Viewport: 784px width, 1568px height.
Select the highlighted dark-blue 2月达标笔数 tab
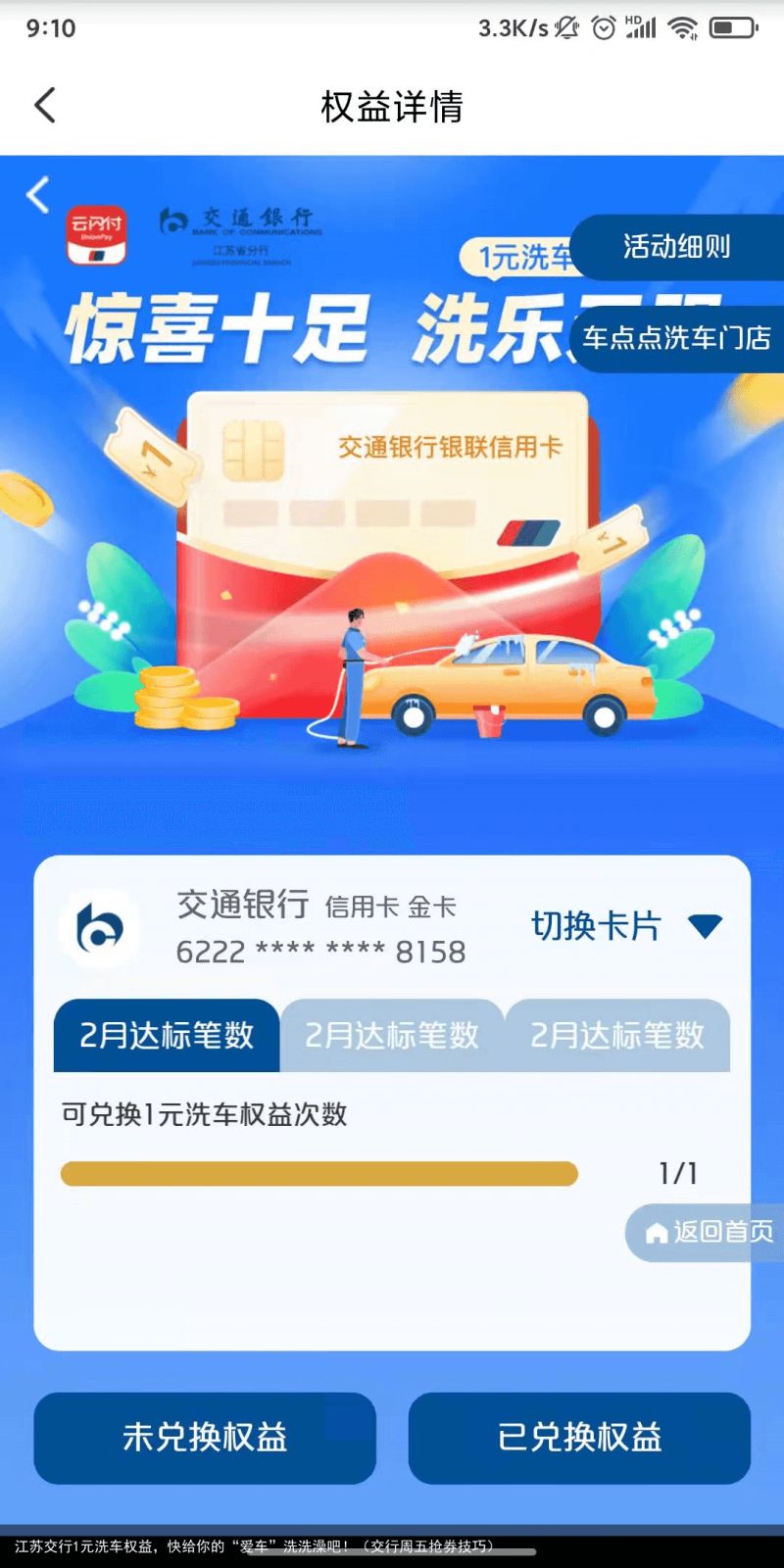click(167, 1035)
